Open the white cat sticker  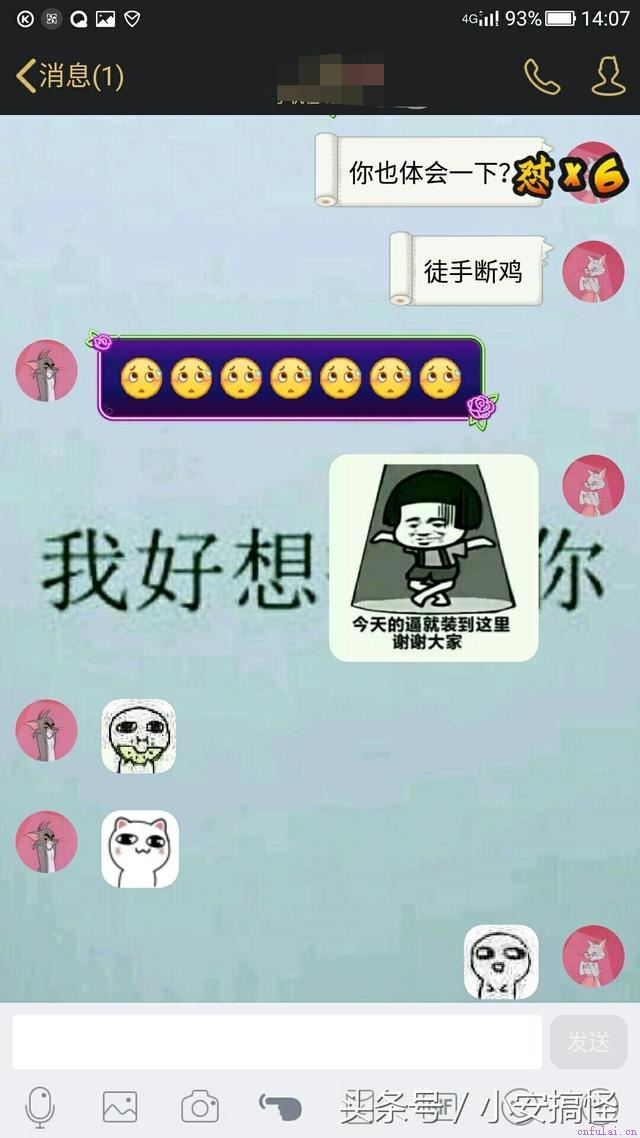tap(140, 849)
